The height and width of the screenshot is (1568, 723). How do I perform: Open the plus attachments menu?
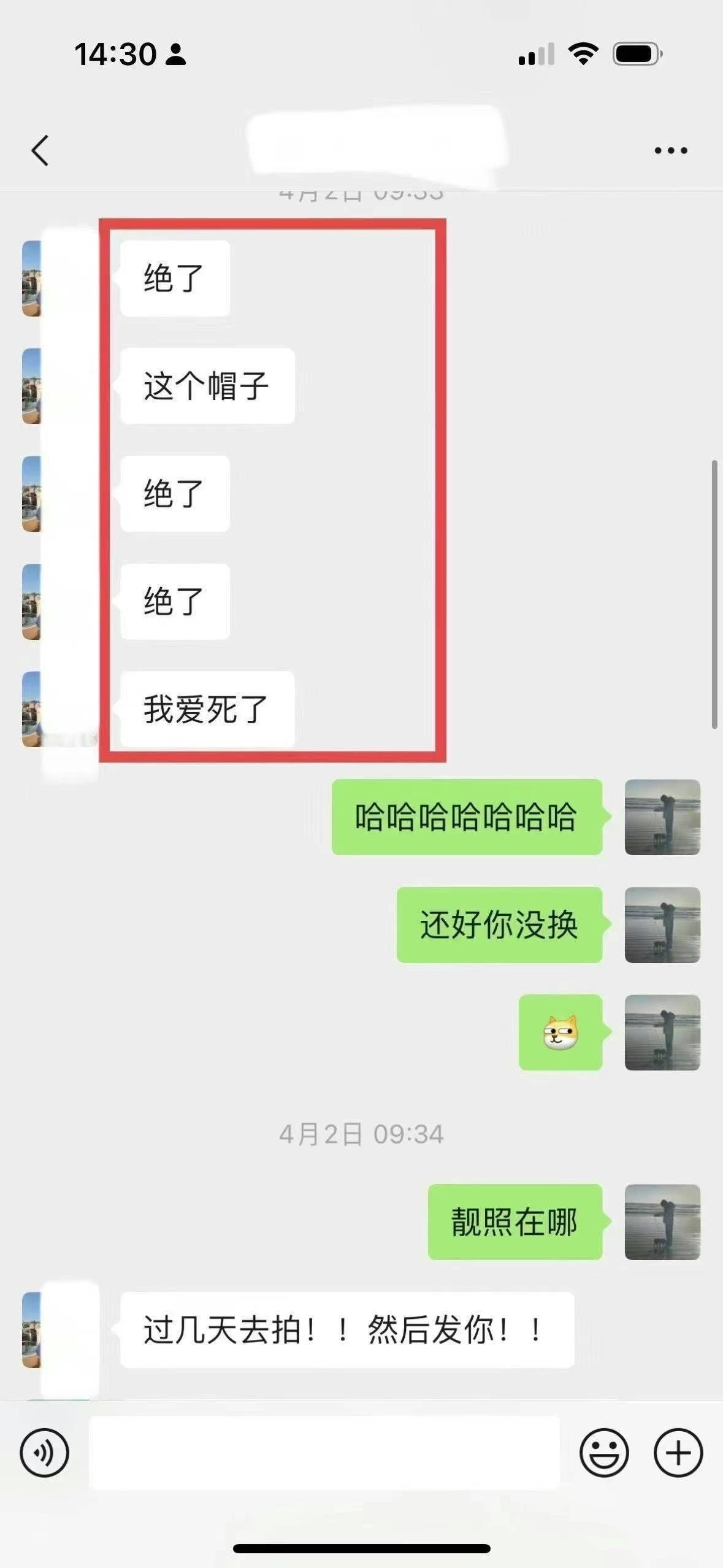(678, 1452)
